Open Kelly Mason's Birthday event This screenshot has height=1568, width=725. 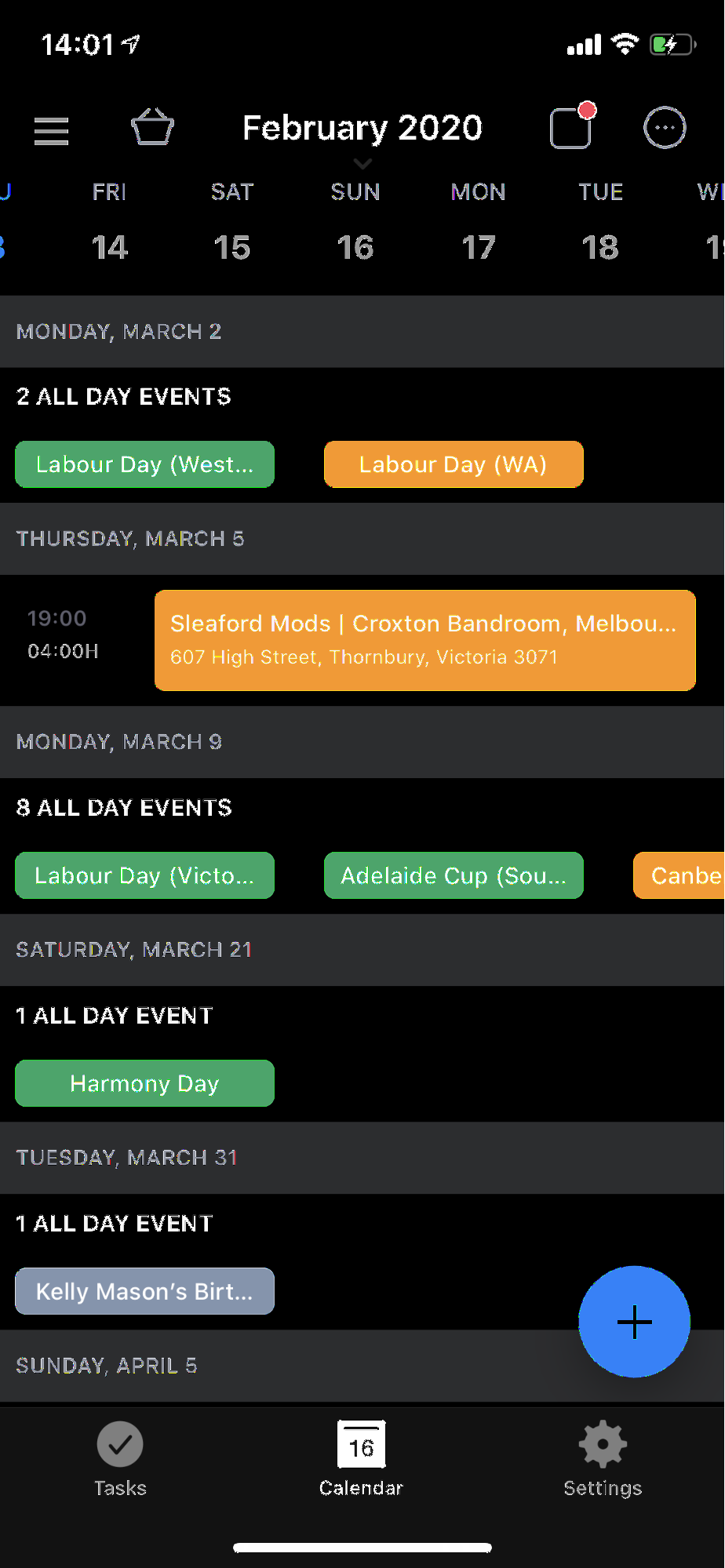145,1291
